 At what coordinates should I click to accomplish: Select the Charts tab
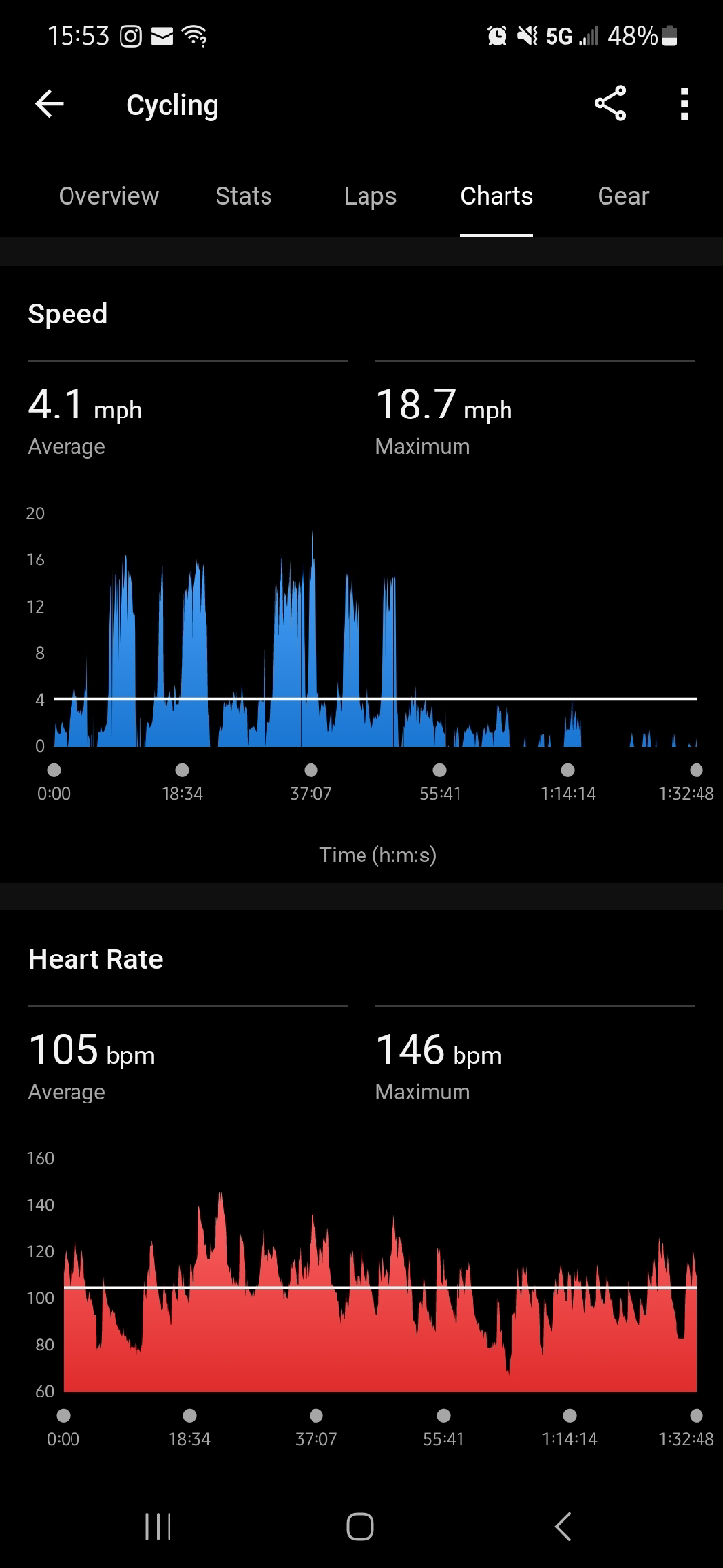497,196
